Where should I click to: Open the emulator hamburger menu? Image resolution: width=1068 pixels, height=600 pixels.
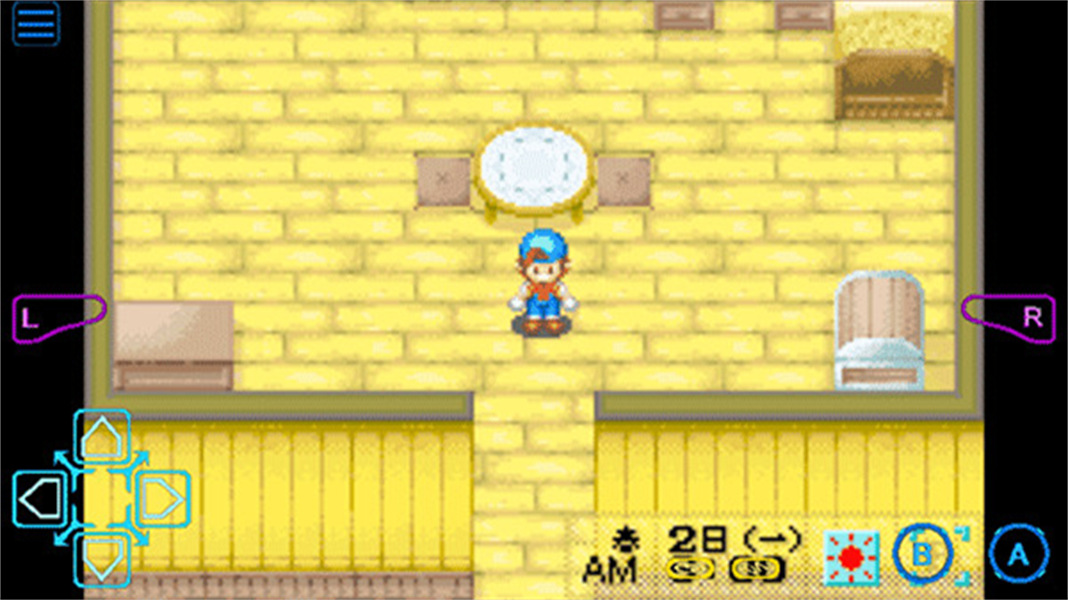[x=36, y=23]
